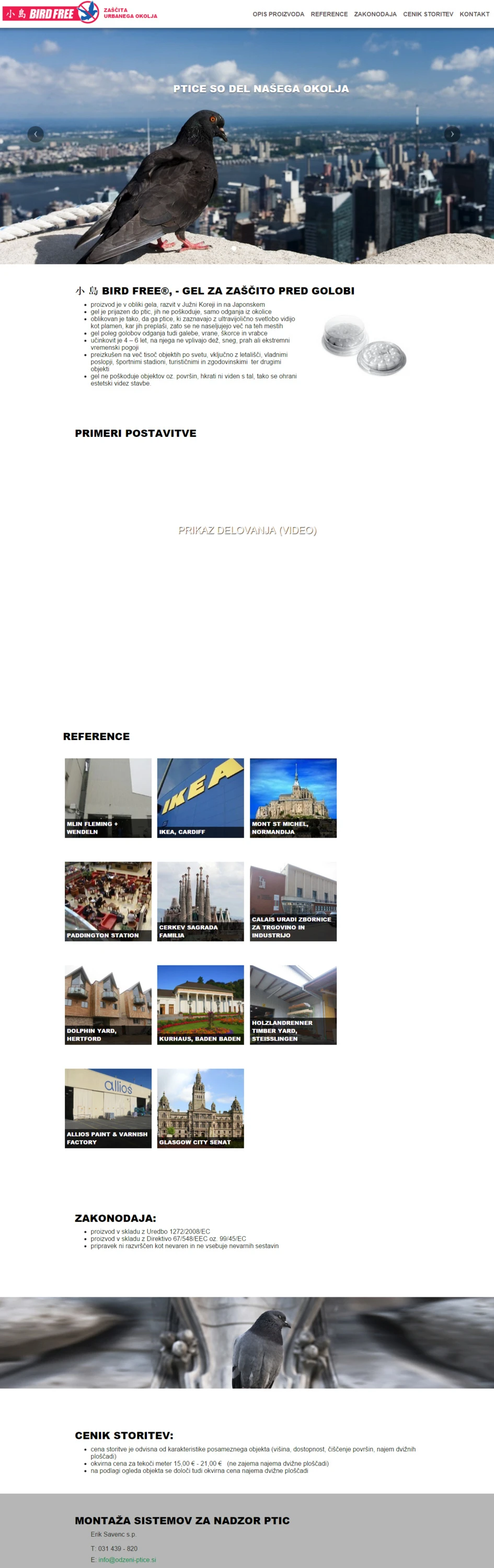Open the Kurhaus, Baden Baden tile

tap(200, 1005)
